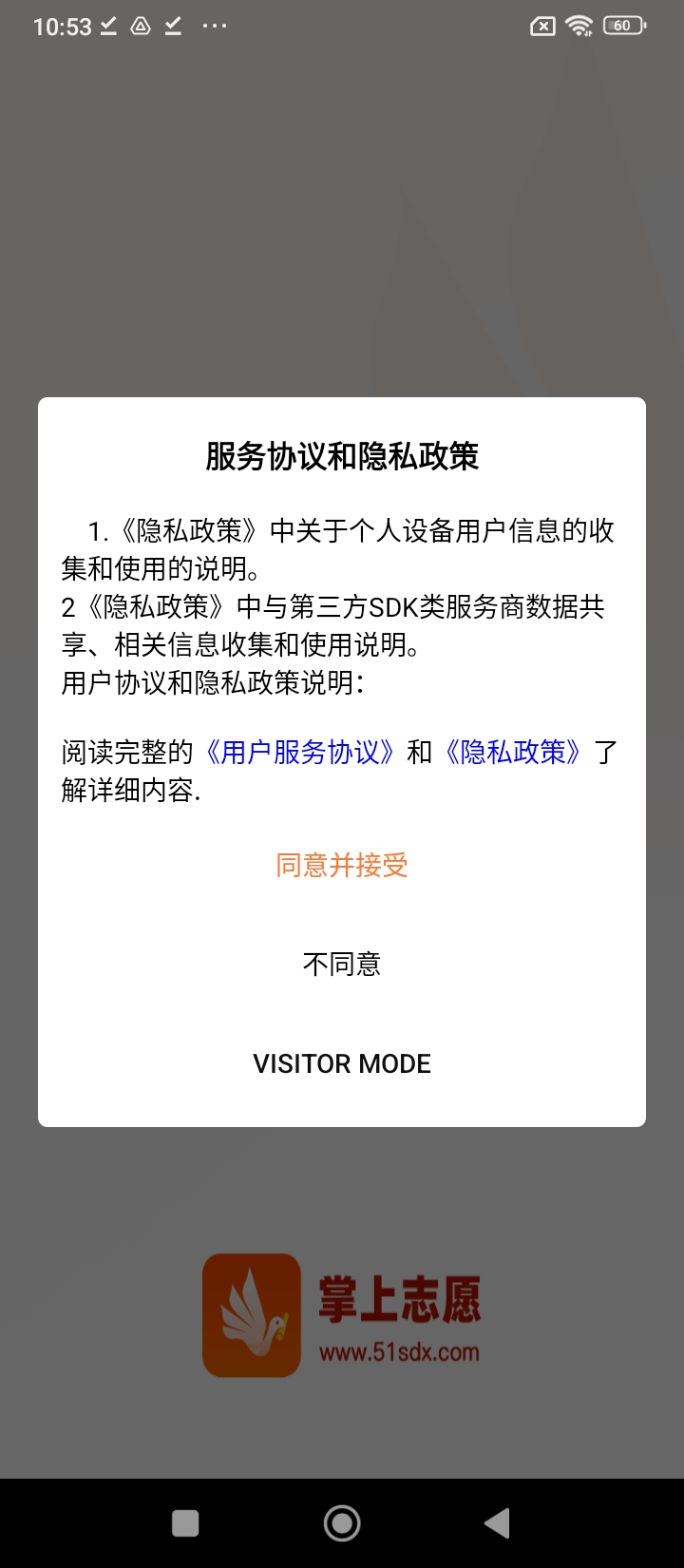Open the 《用户服务协议》 link
This screenshot has width=684, height=1568.
(299, 753)
